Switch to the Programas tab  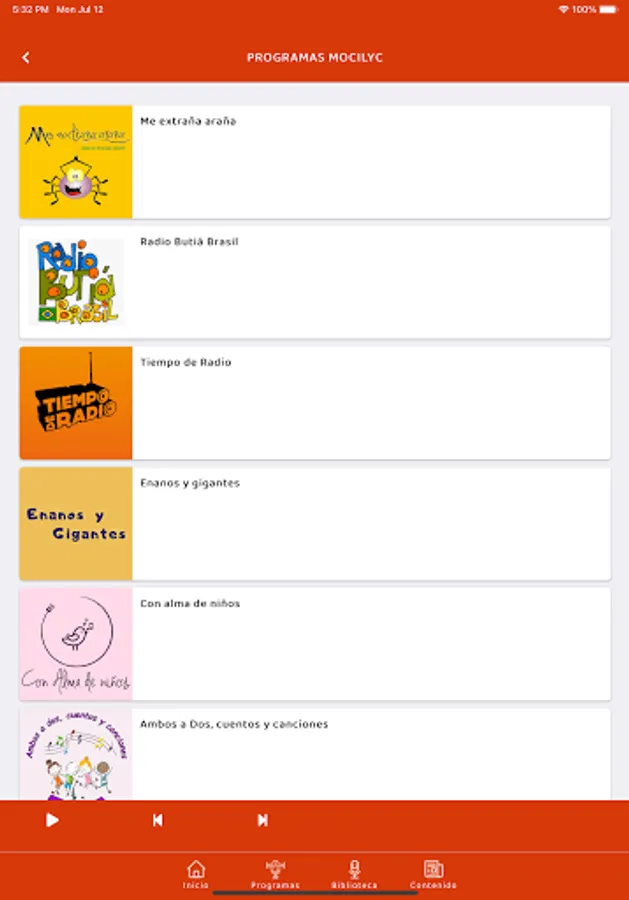(275, 875)
